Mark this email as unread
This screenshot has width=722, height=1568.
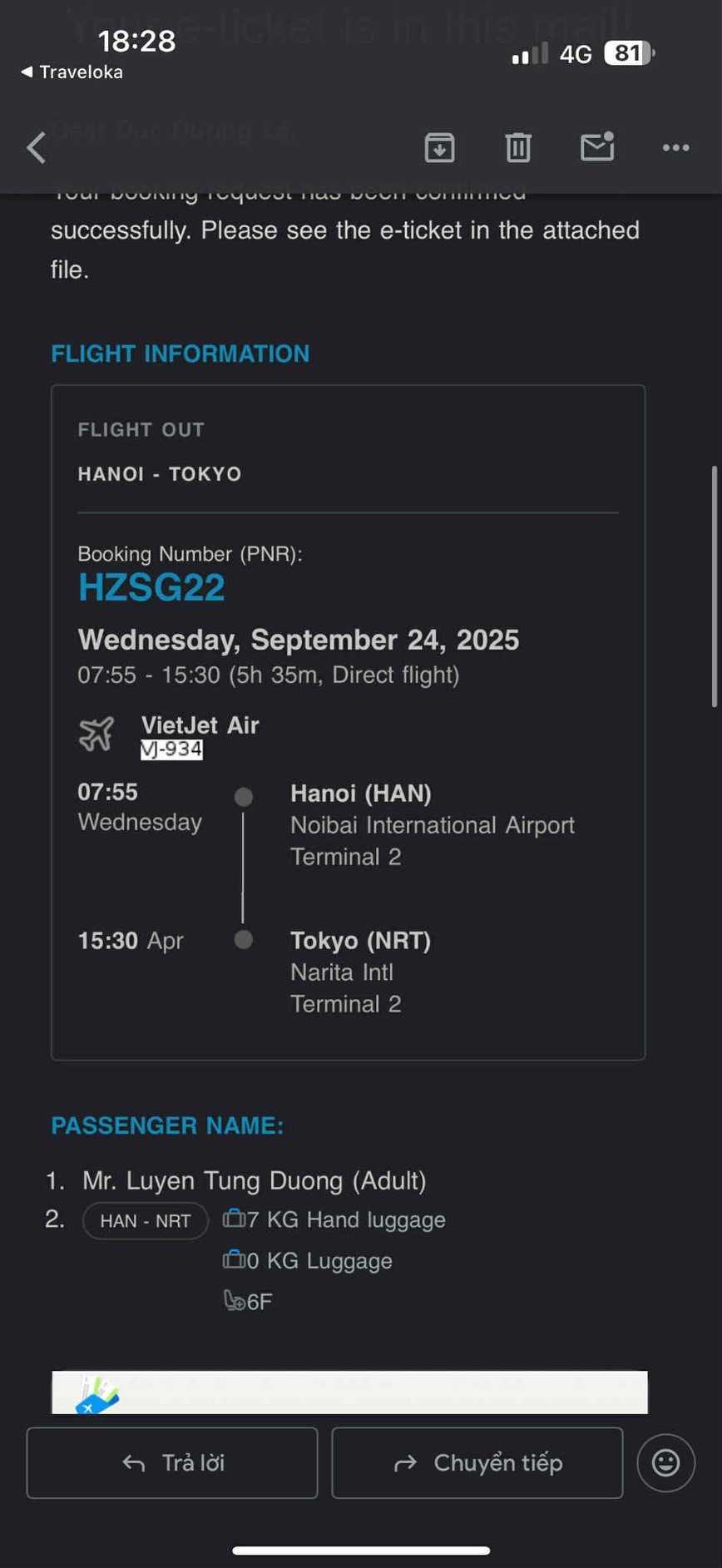point(597,147)
